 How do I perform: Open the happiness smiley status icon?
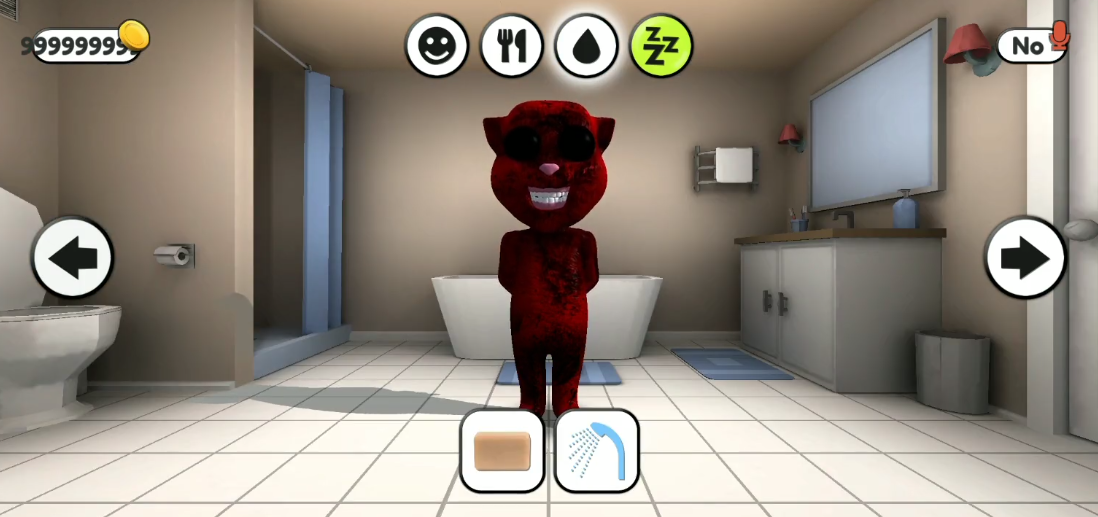(x=436, y=46)
